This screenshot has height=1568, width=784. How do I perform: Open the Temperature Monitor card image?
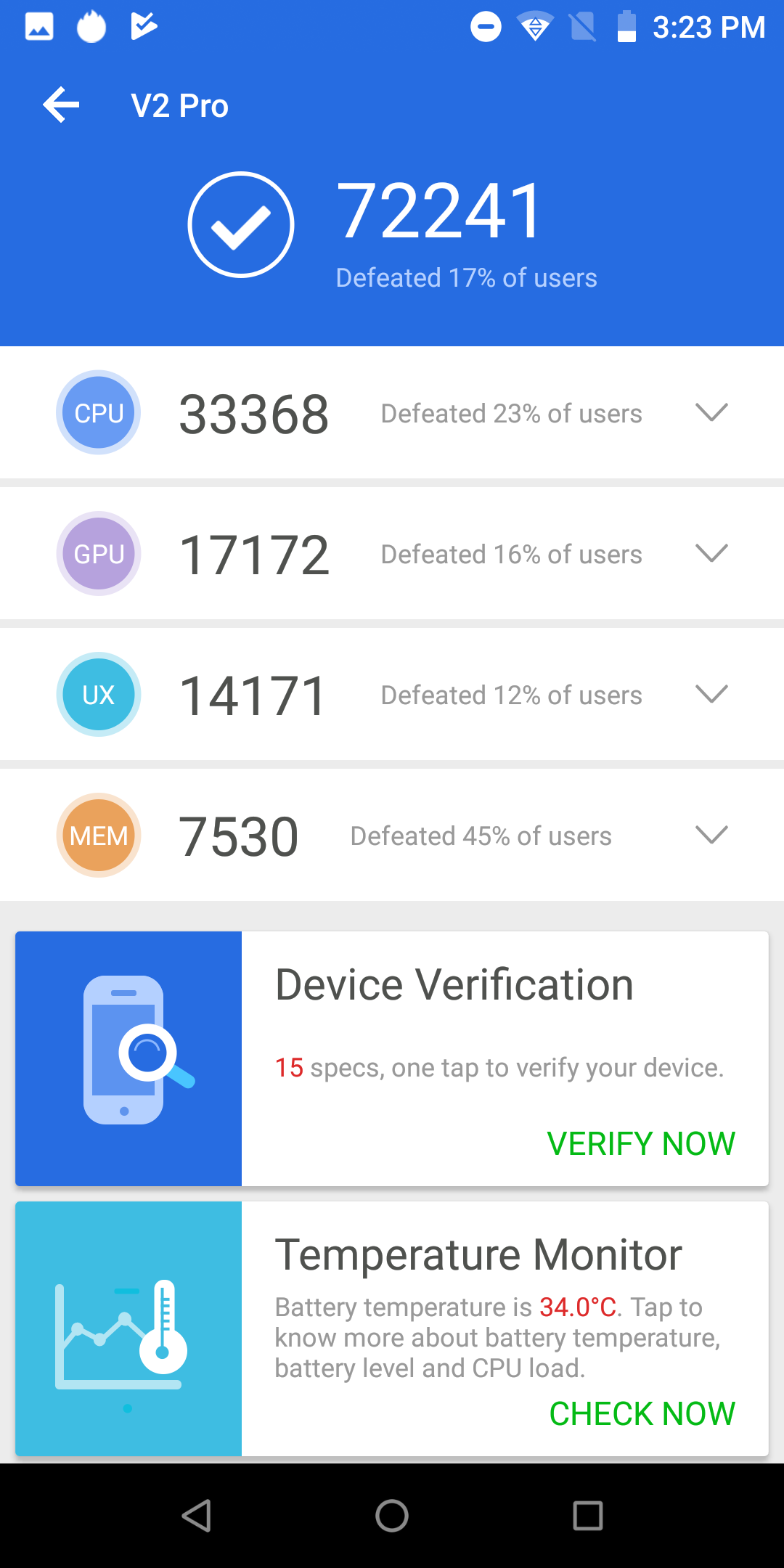pos(128,1328)
